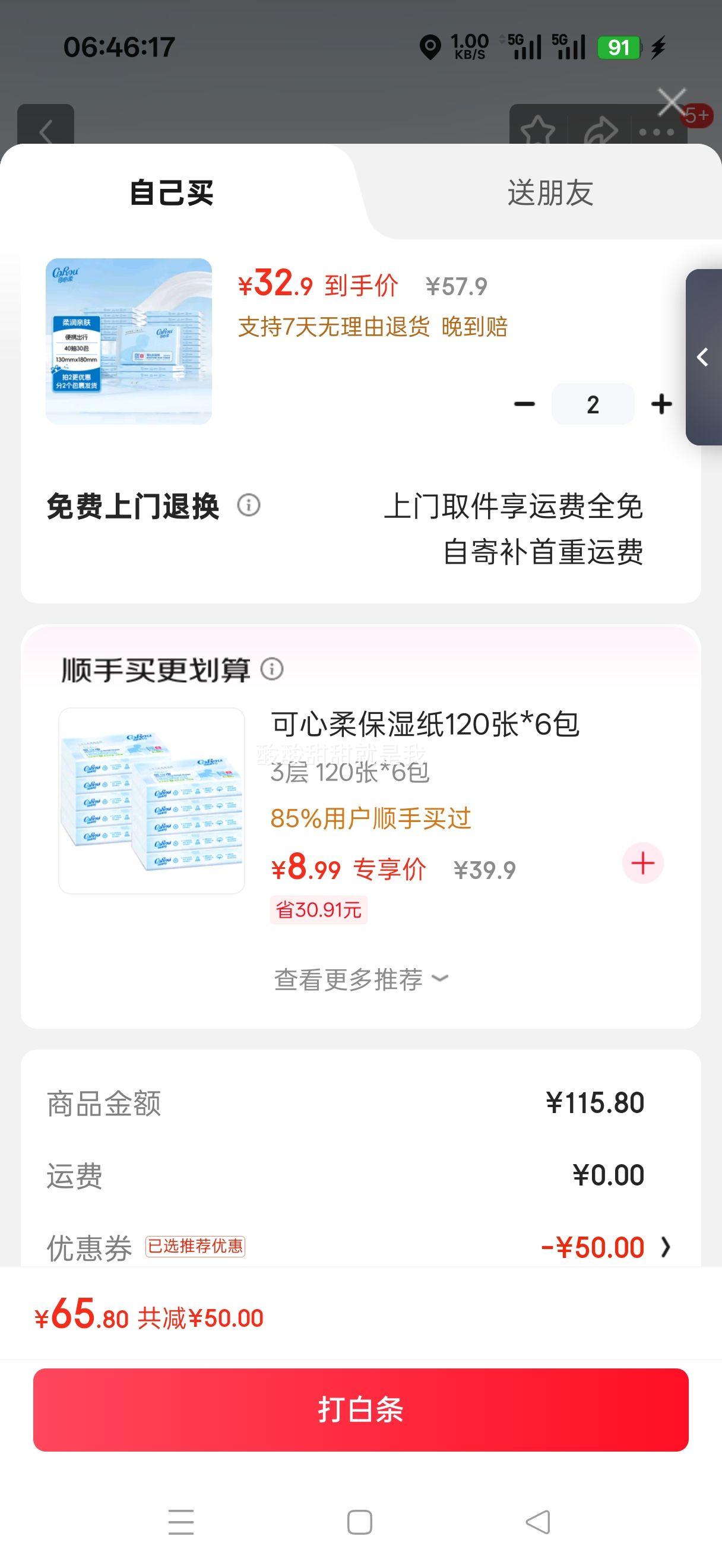This screenshot has width=722, height=1568.
Task: Tap the info icon beside 免费上门退换
Action: (x=249, y=504)
